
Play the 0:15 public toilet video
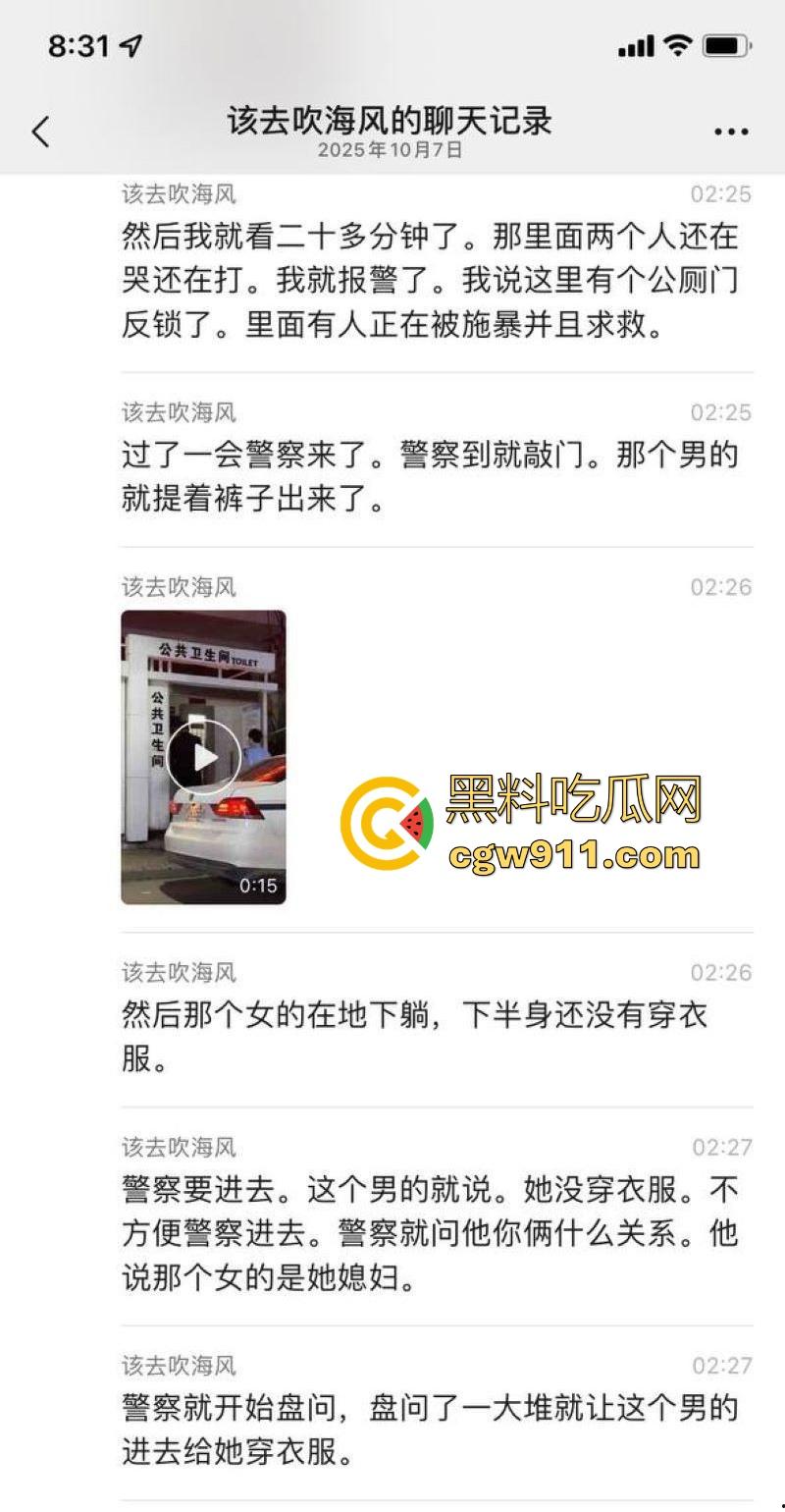[x=203, y=757]
